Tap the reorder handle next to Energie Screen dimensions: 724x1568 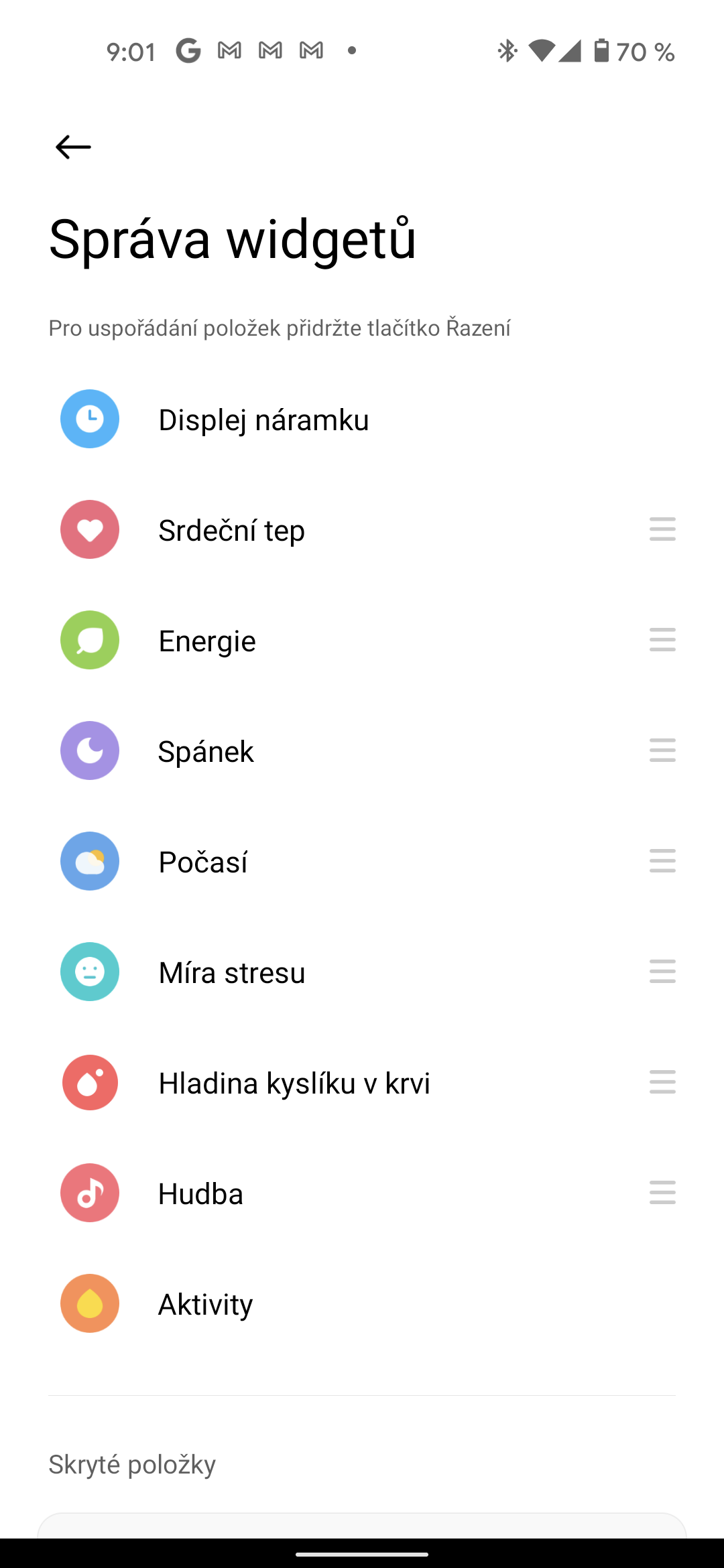(x=662, y=640)
